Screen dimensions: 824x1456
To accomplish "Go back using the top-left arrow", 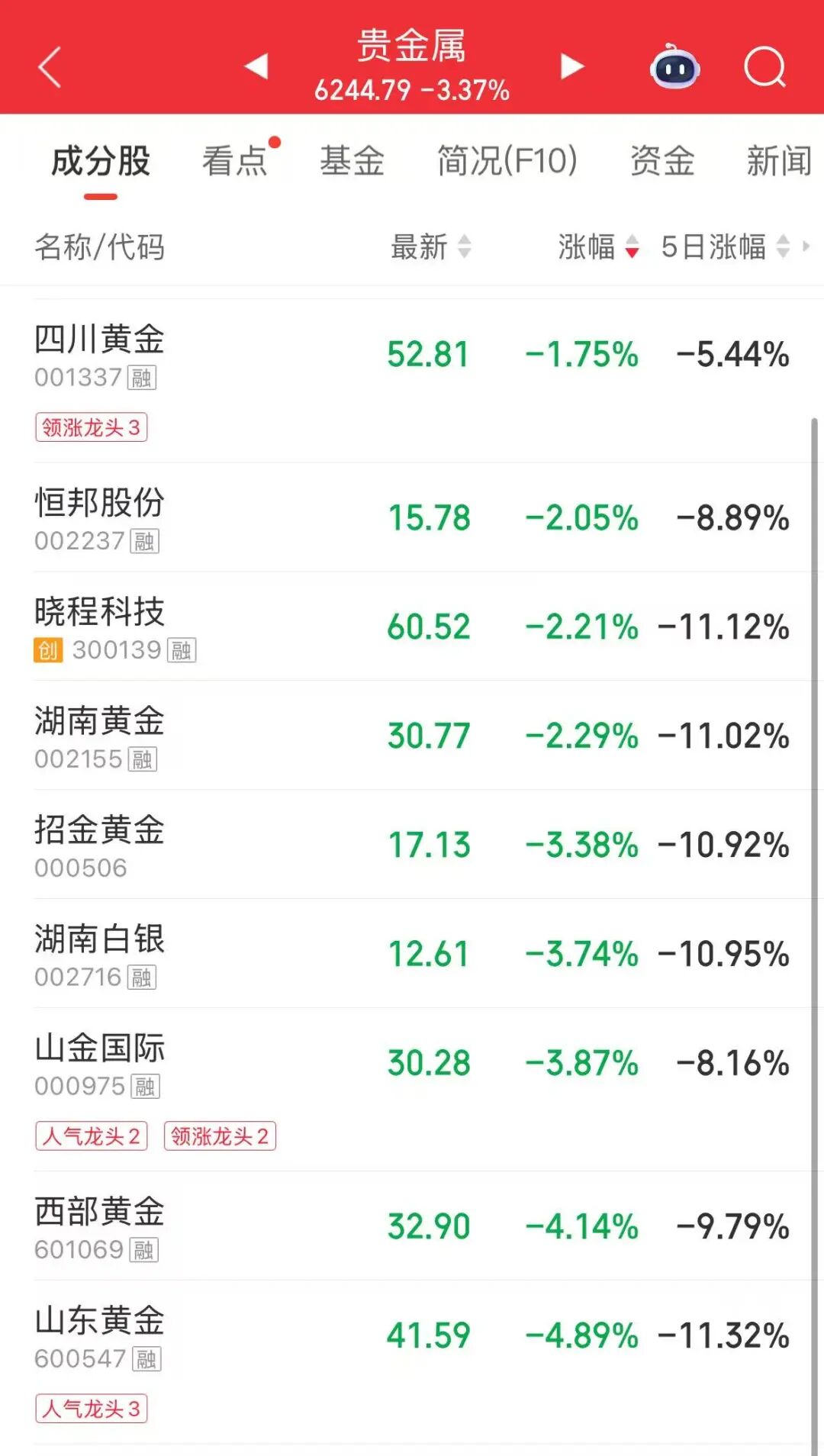I will click(x=50, y=67).
